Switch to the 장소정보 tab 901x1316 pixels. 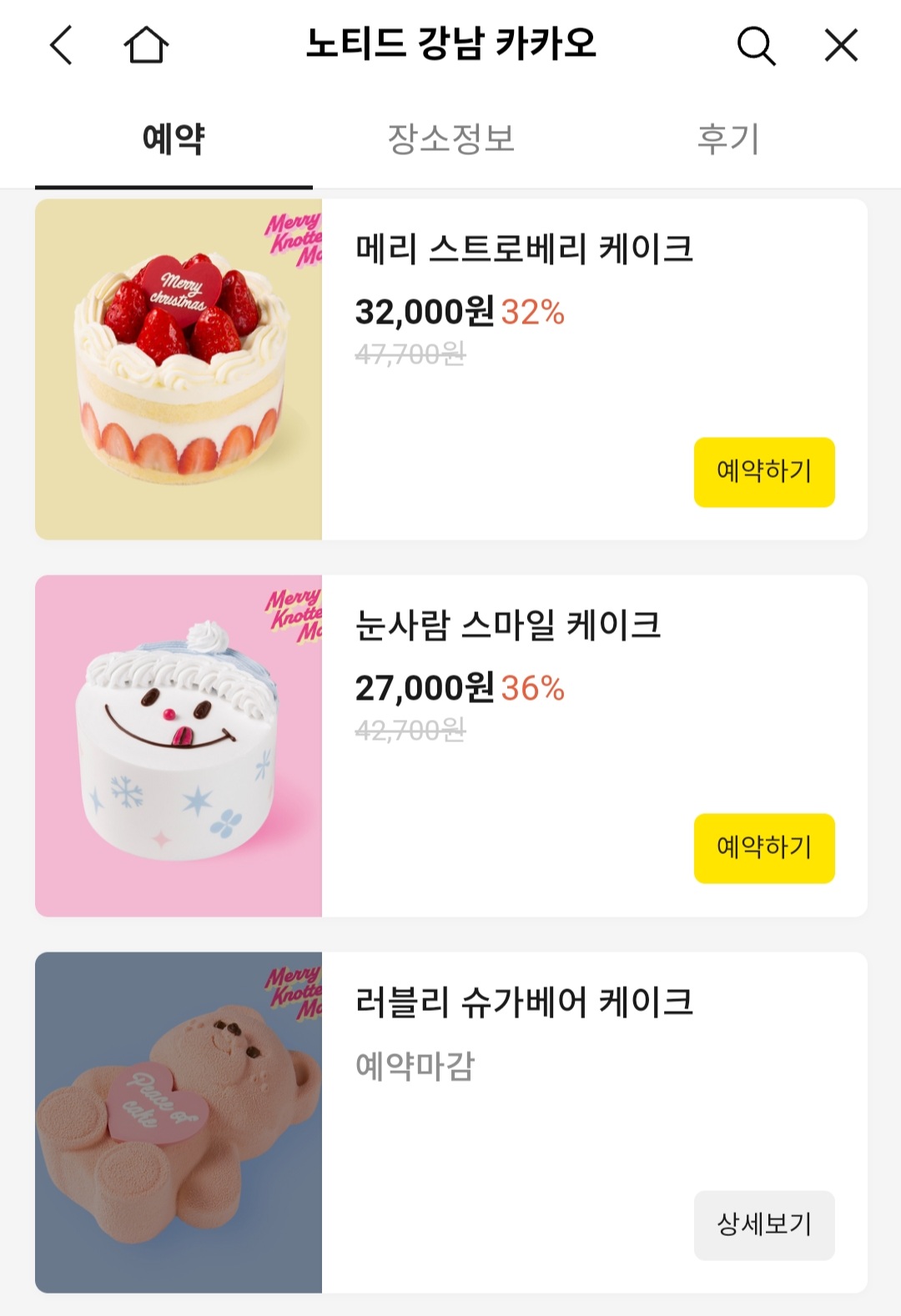point(450,139)
